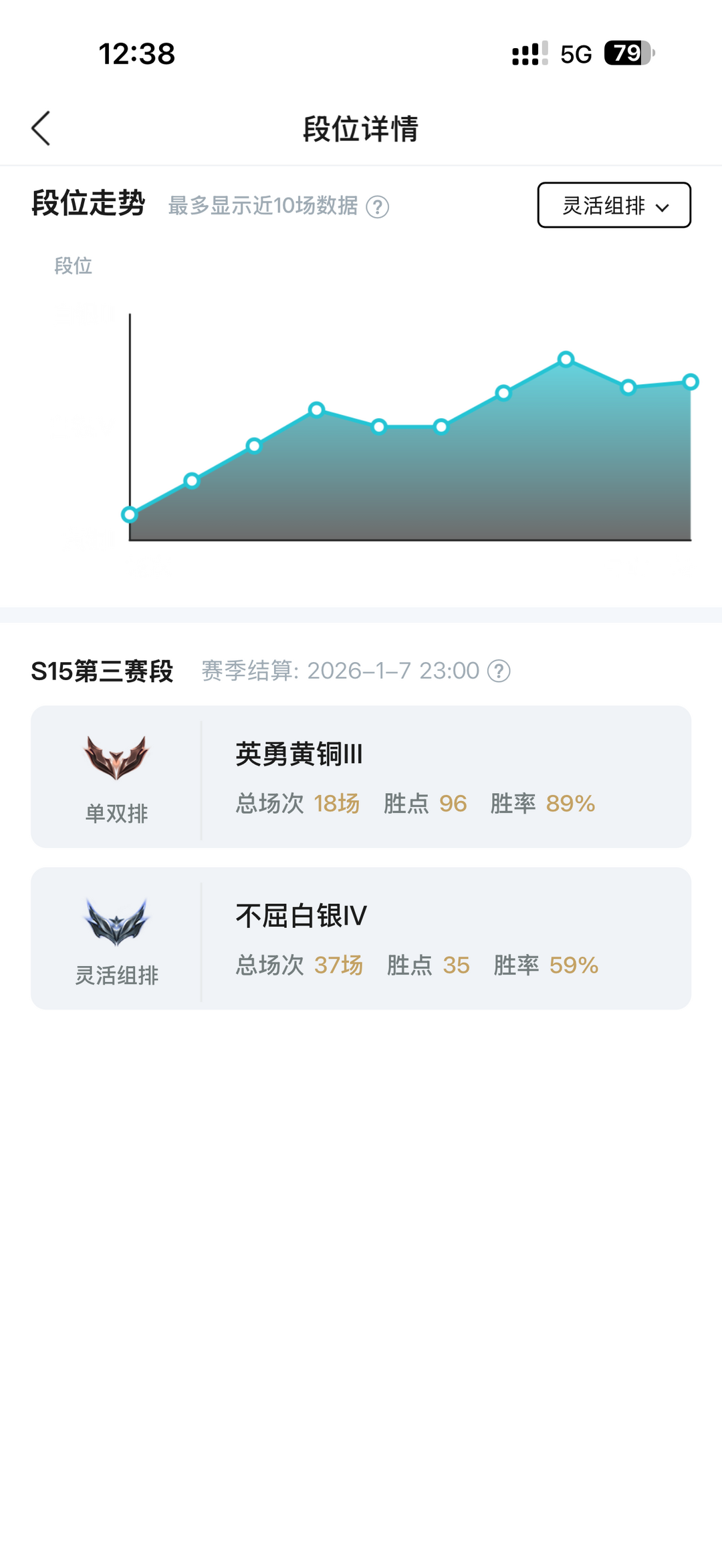Open the 单双排 英勇黄铜III rank card
722x1568 pixels.
point(361,776)
